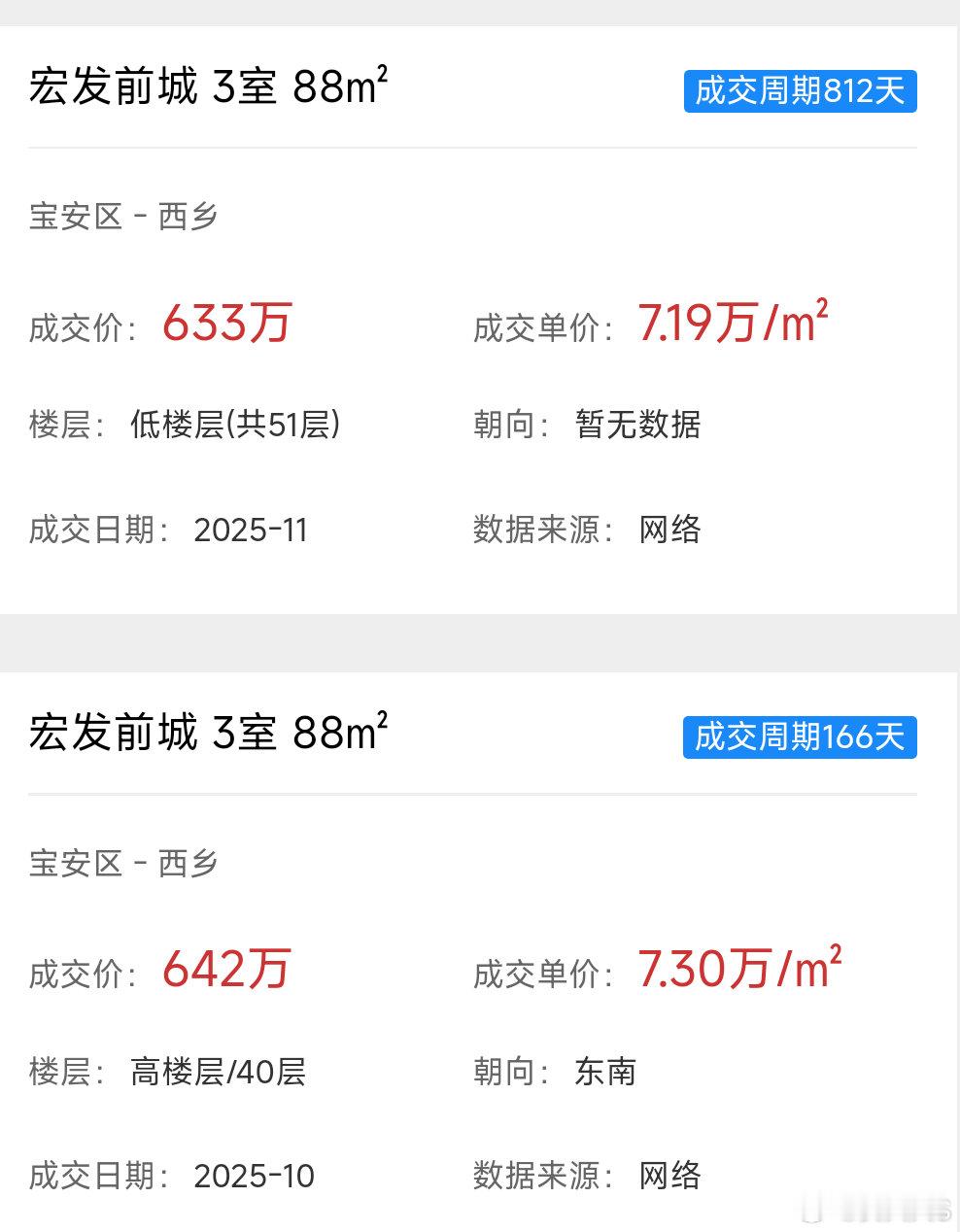The height and width of the screenshot is (1232, 960).
Task: Click the 2025-10 transaction date
Action: tap(256, 1177)
